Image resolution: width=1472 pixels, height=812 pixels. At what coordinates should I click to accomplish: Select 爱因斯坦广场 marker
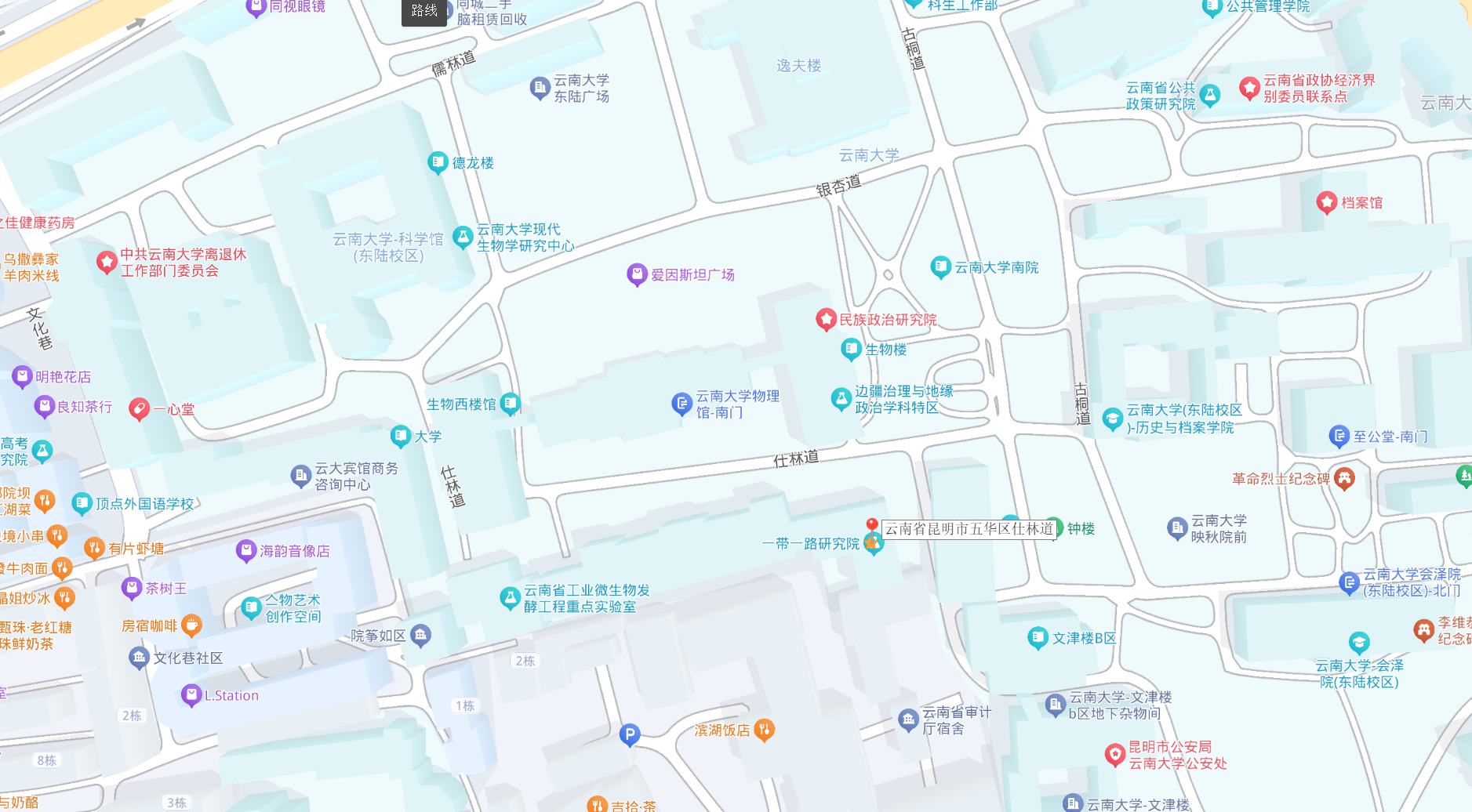(x=637, y=274)
